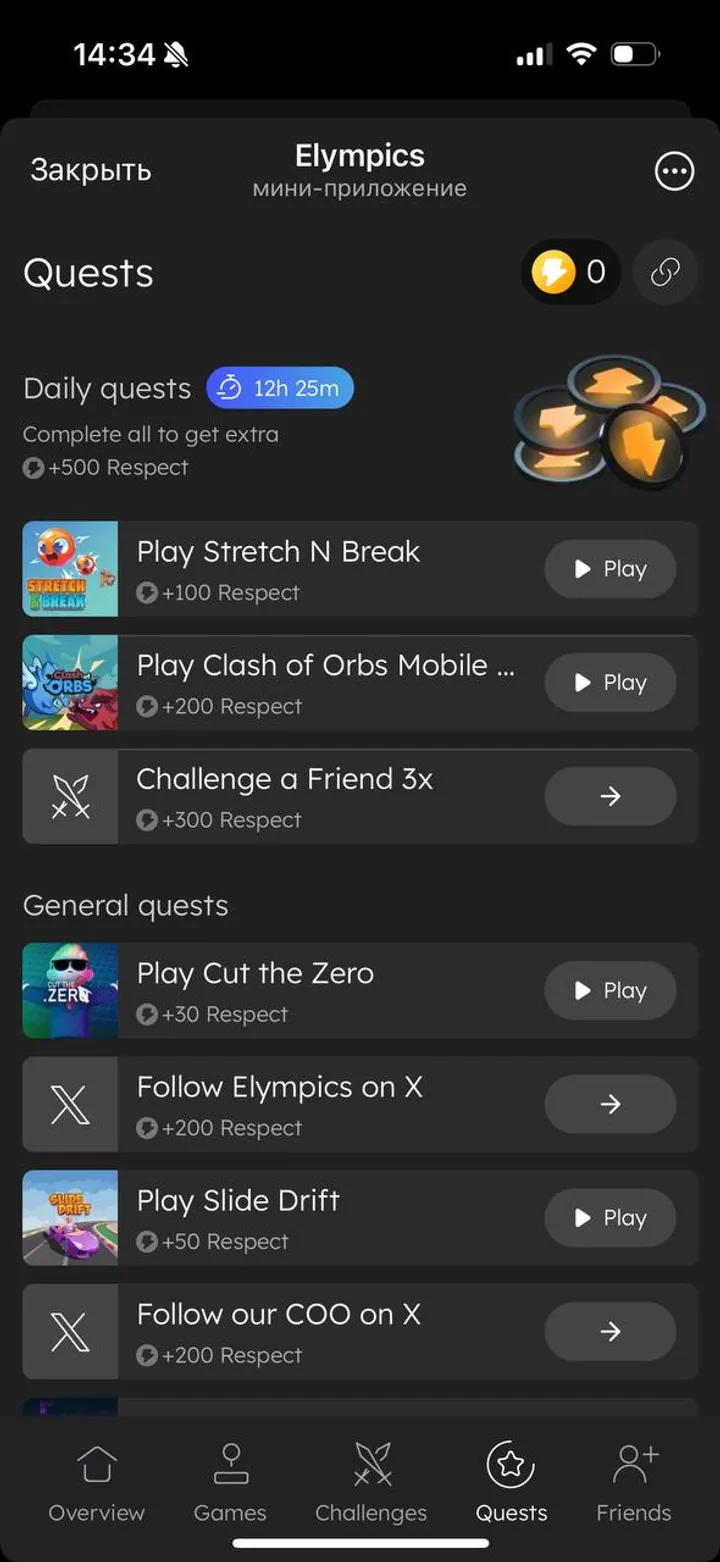
Task: Select the home icon on the Overview tab
Action: click(96, 1463)
